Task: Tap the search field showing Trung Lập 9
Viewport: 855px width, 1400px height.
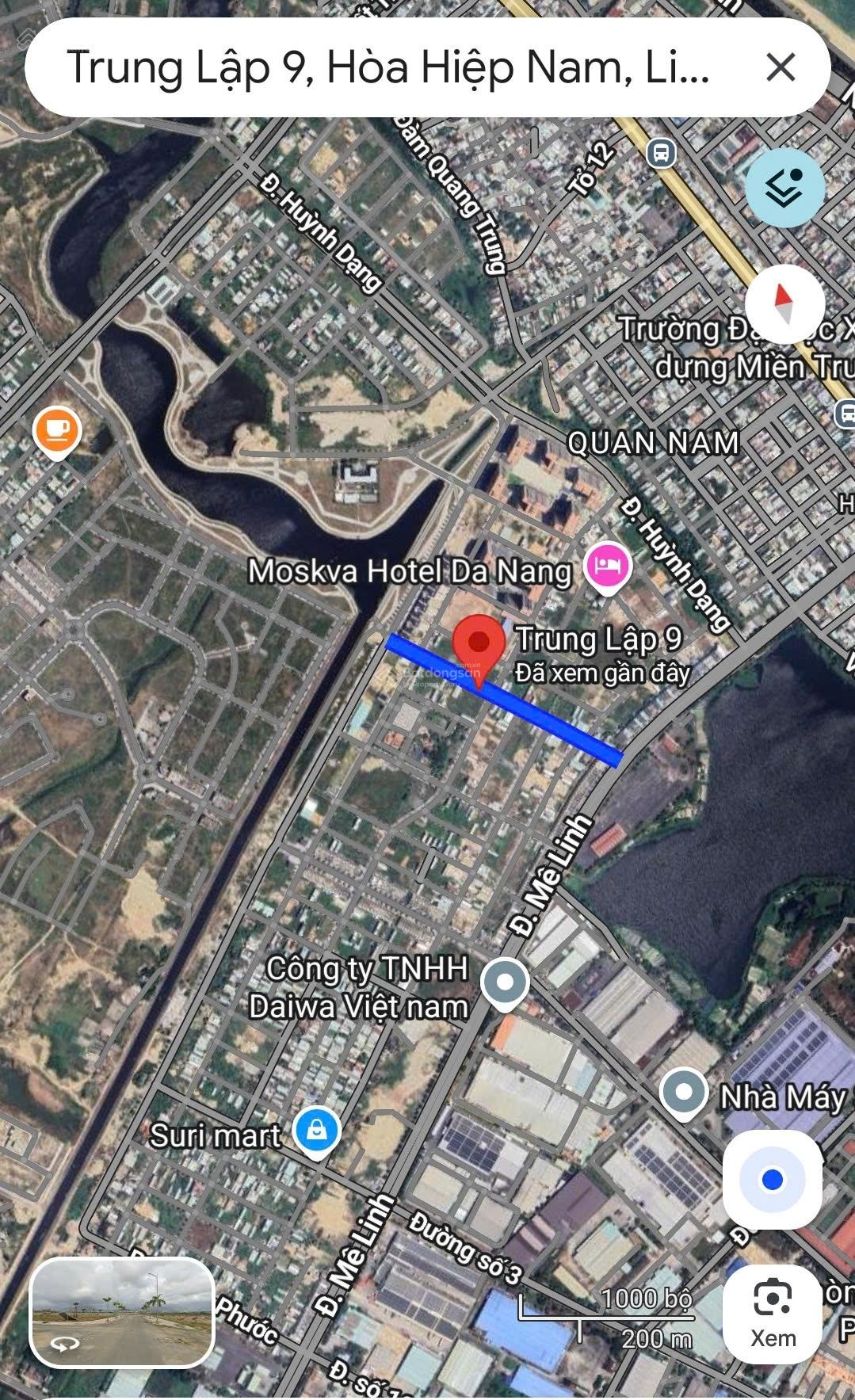Action: click(x=388, y=68)
